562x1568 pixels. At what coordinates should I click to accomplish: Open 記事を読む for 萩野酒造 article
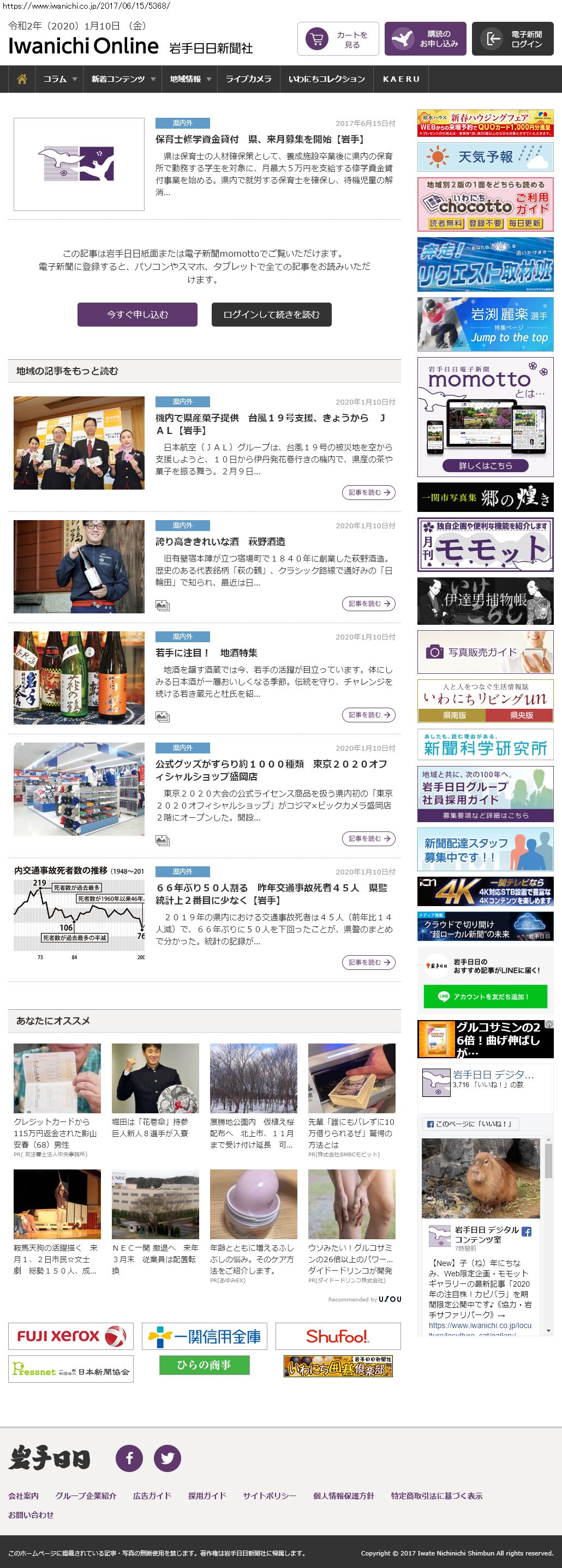pyautogui.click(x=368, y=604)
